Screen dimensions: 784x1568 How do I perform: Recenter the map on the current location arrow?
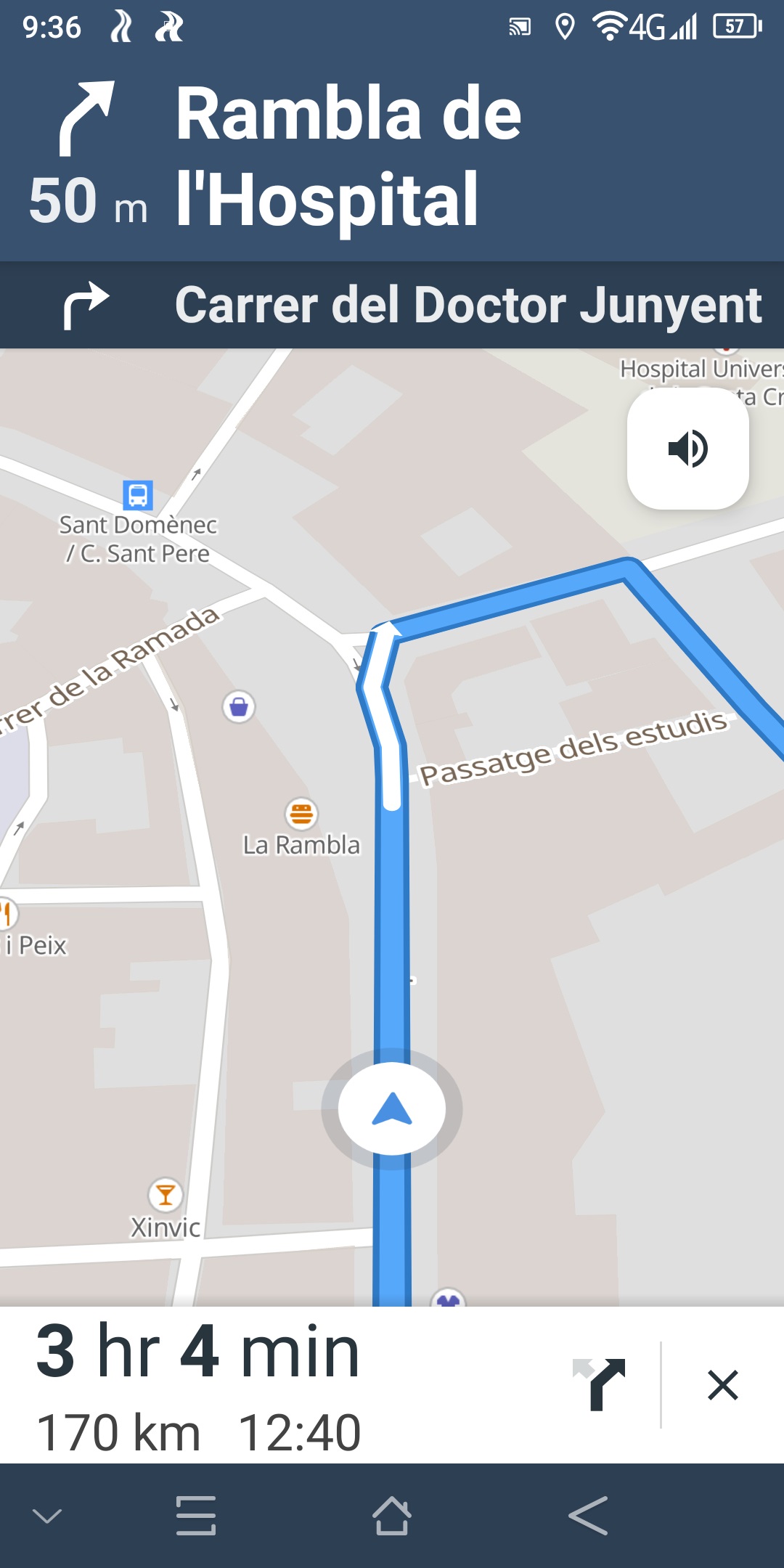(392, 1108)
